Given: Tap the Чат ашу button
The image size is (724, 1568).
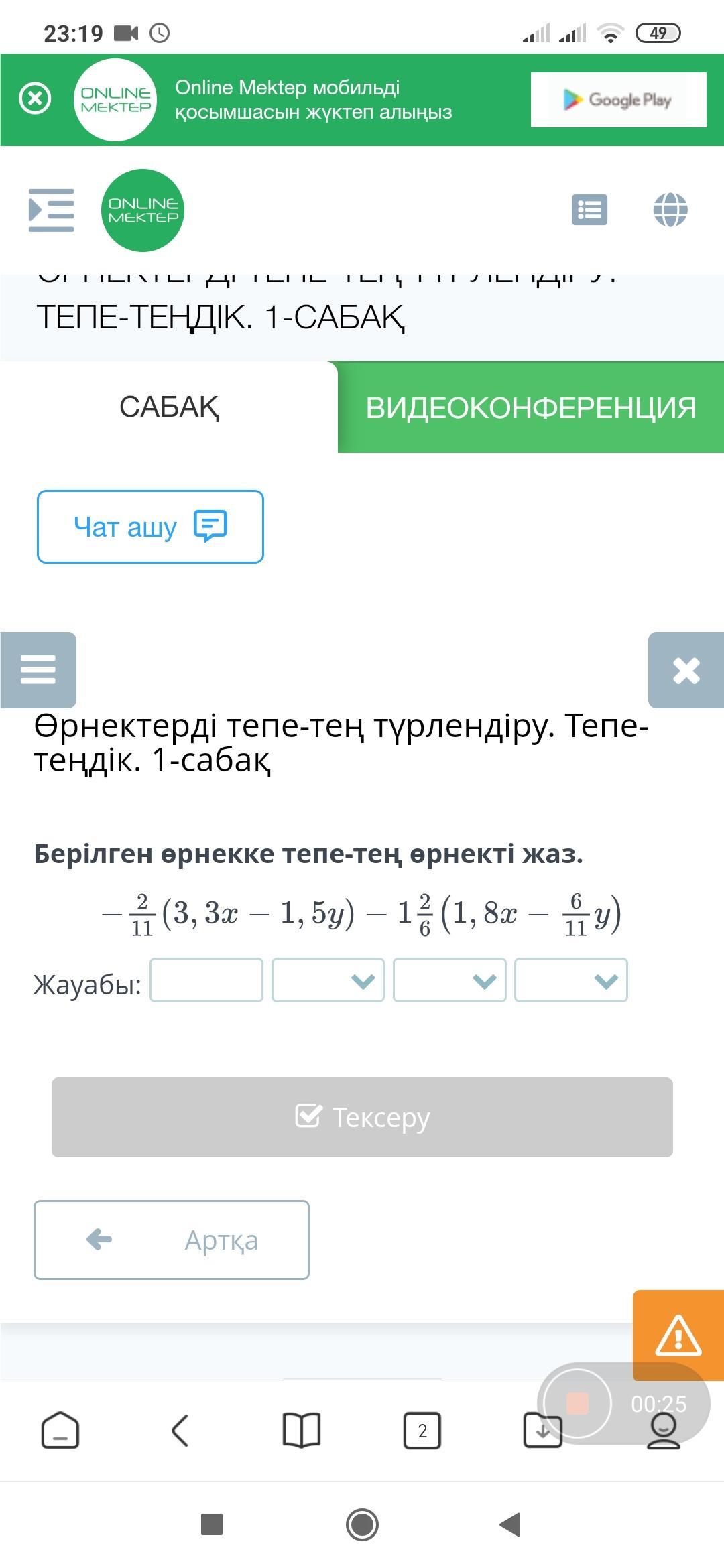Looking at the screenshot, I should [150, 527].
